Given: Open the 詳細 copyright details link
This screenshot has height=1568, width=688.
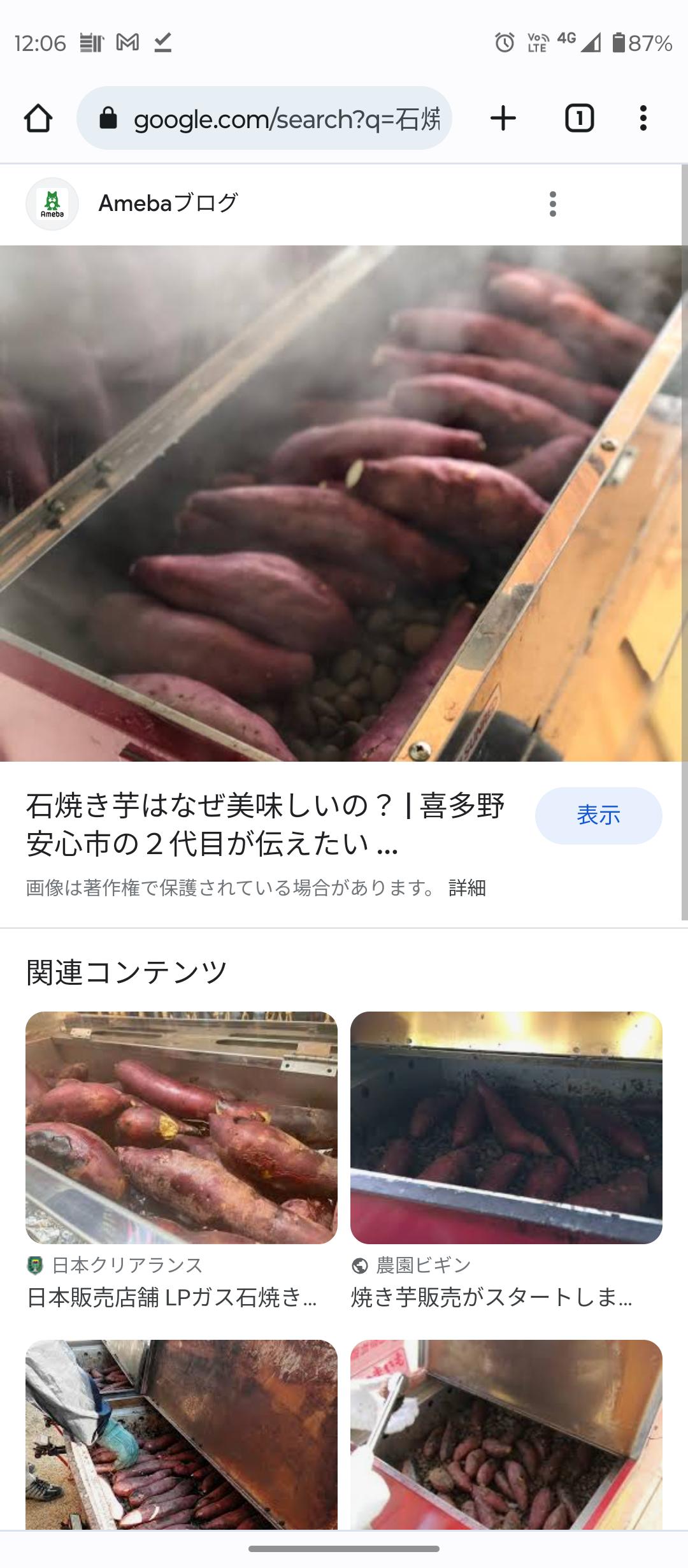Looking at the screenshot, I should point(467,887).
